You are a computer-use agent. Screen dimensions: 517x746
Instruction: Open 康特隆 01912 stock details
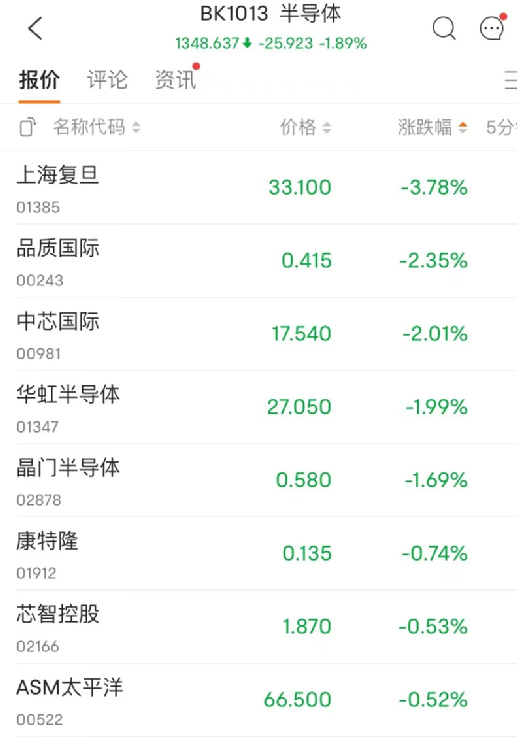coord(258,553)
